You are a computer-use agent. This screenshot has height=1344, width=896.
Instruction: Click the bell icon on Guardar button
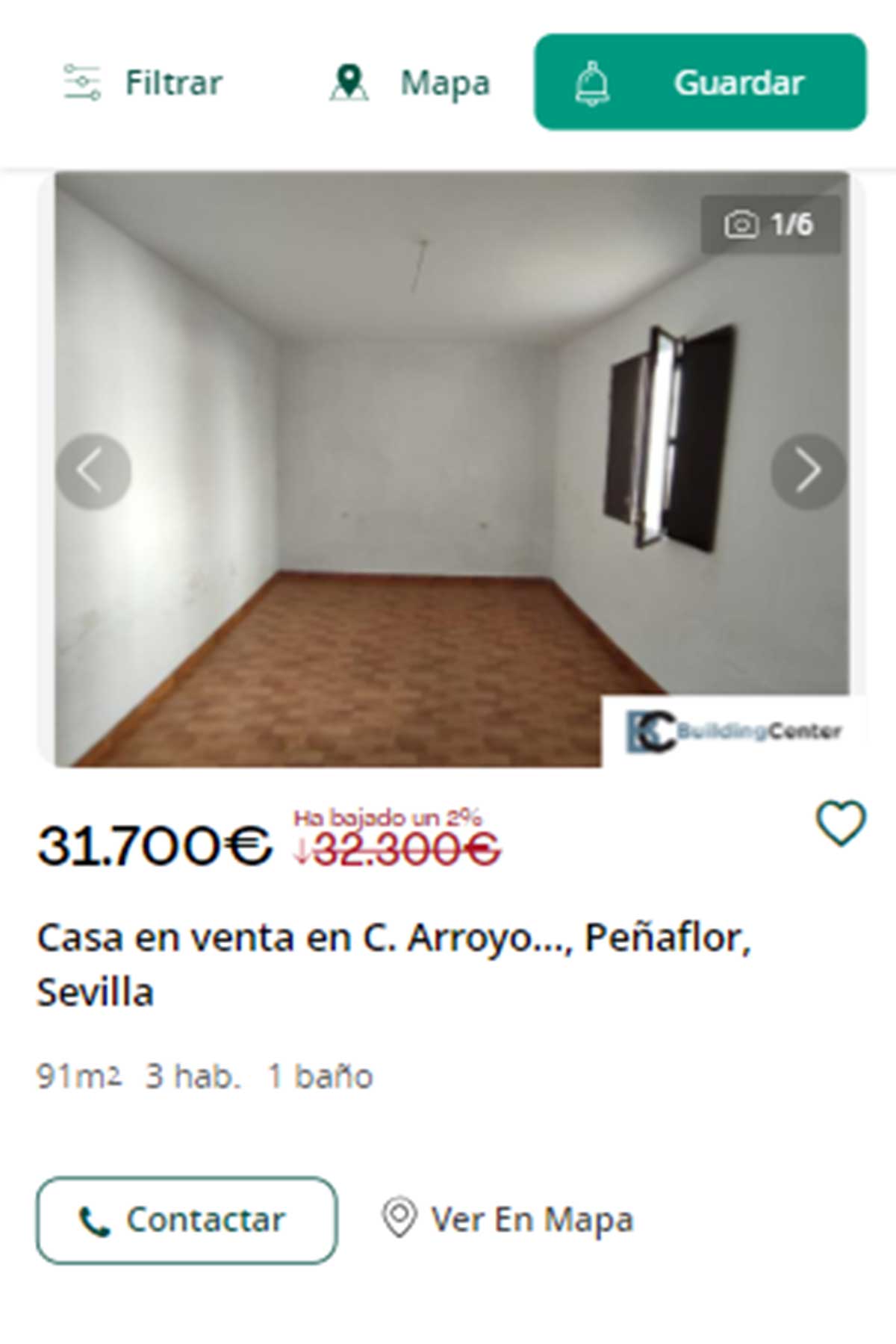point(594,83)
